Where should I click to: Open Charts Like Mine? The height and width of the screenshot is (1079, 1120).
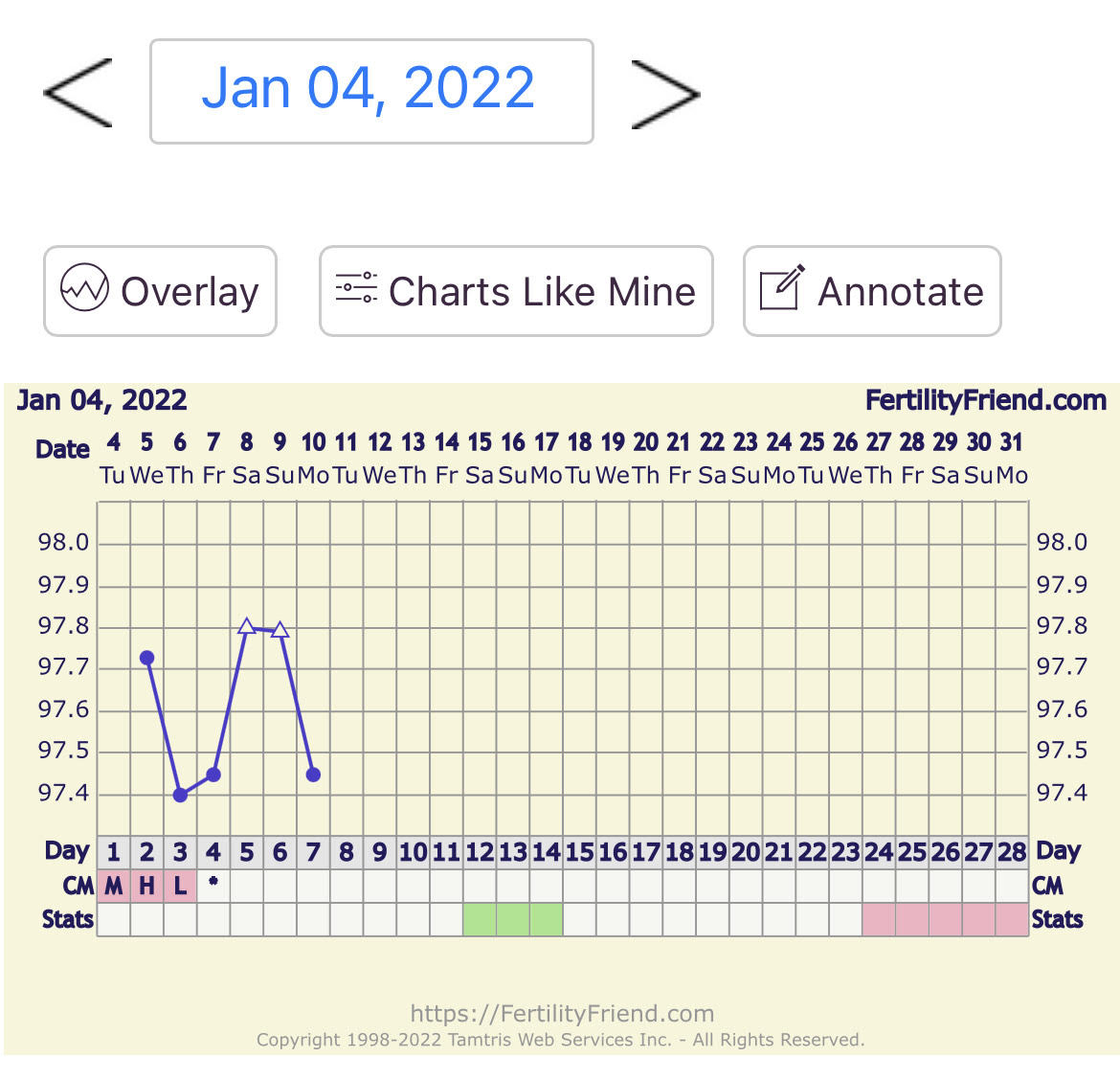516,291
